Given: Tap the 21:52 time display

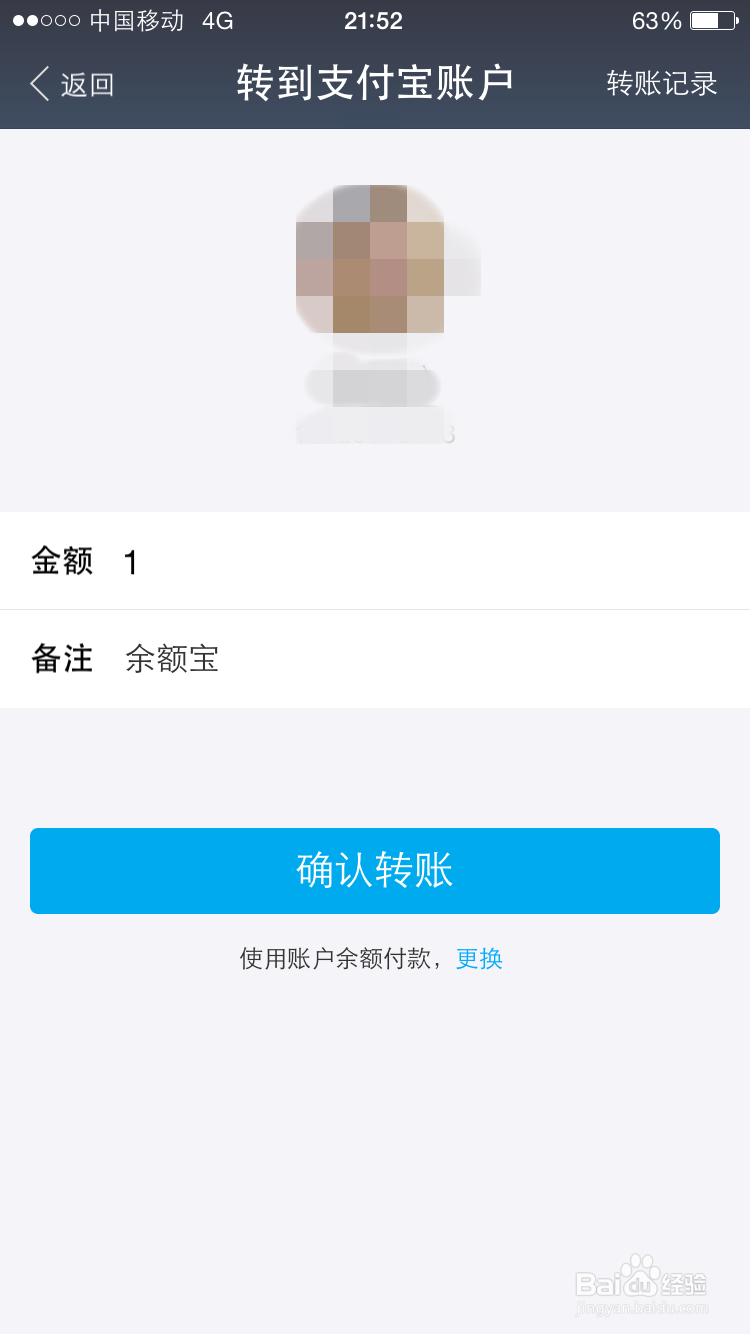Looking at the screenshot, I should click(375, 19).
